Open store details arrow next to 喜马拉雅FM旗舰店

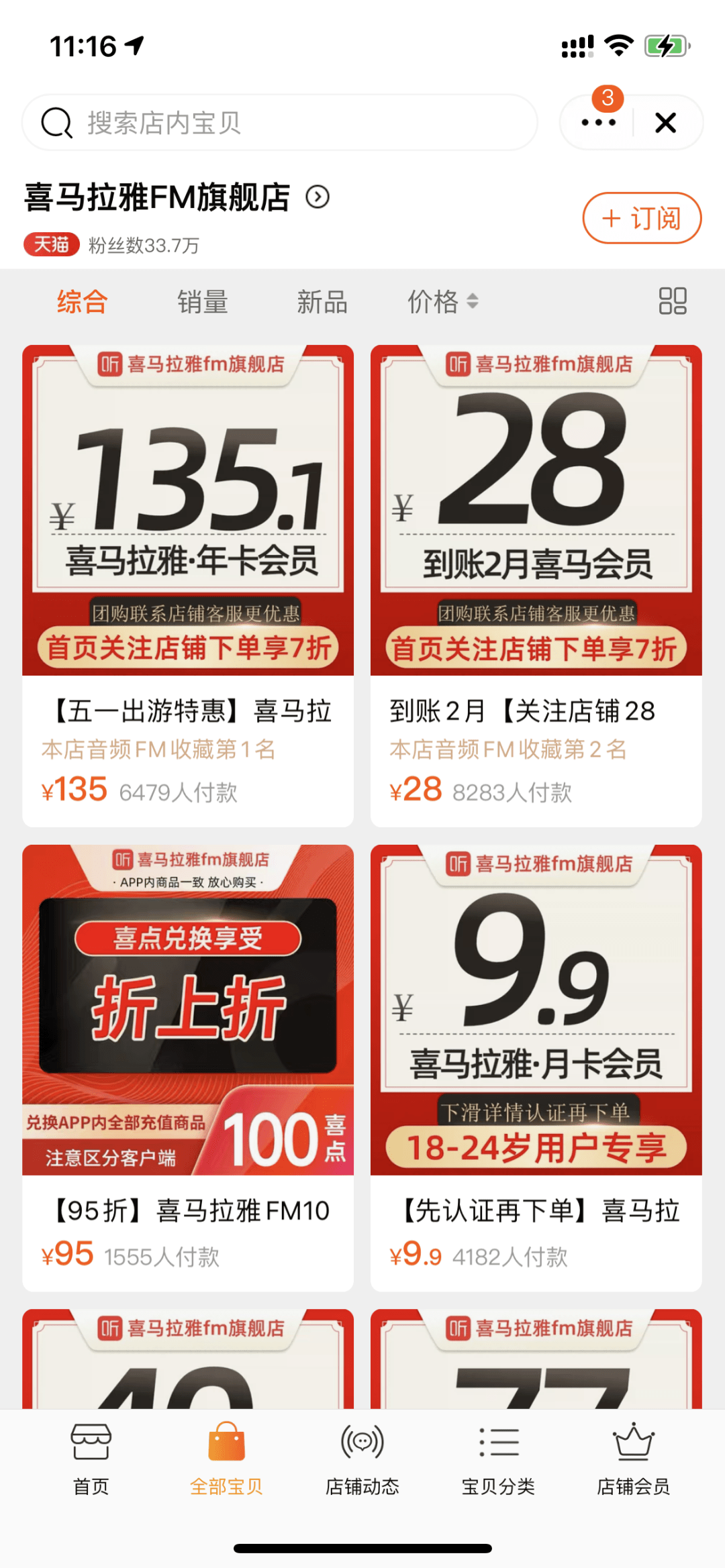point(318,197)
